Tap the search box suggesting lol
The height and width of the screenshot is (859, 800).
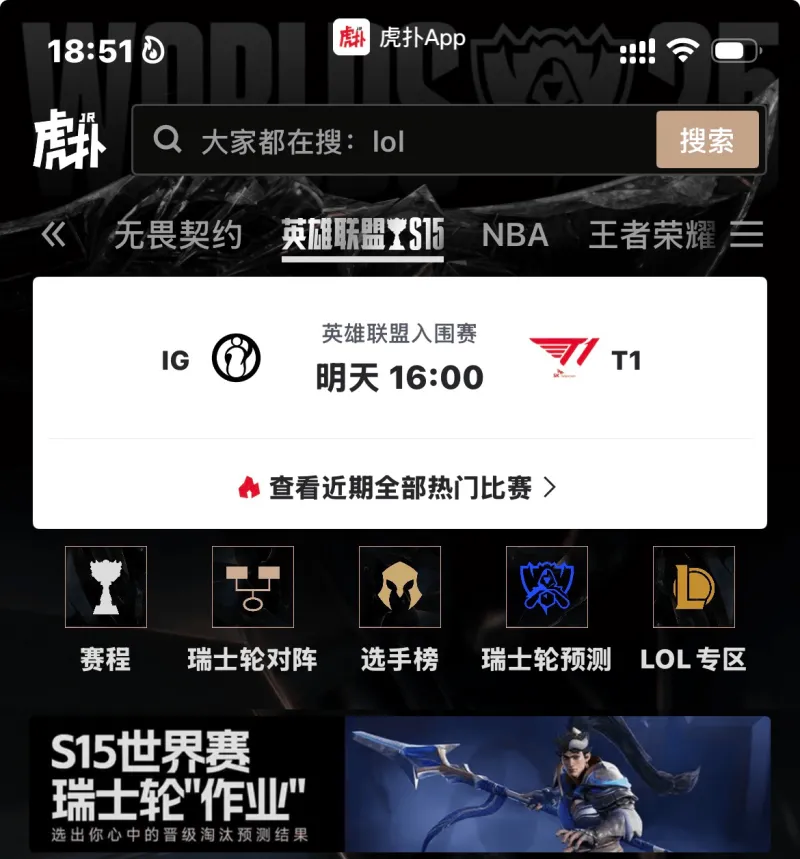point(400,141)
